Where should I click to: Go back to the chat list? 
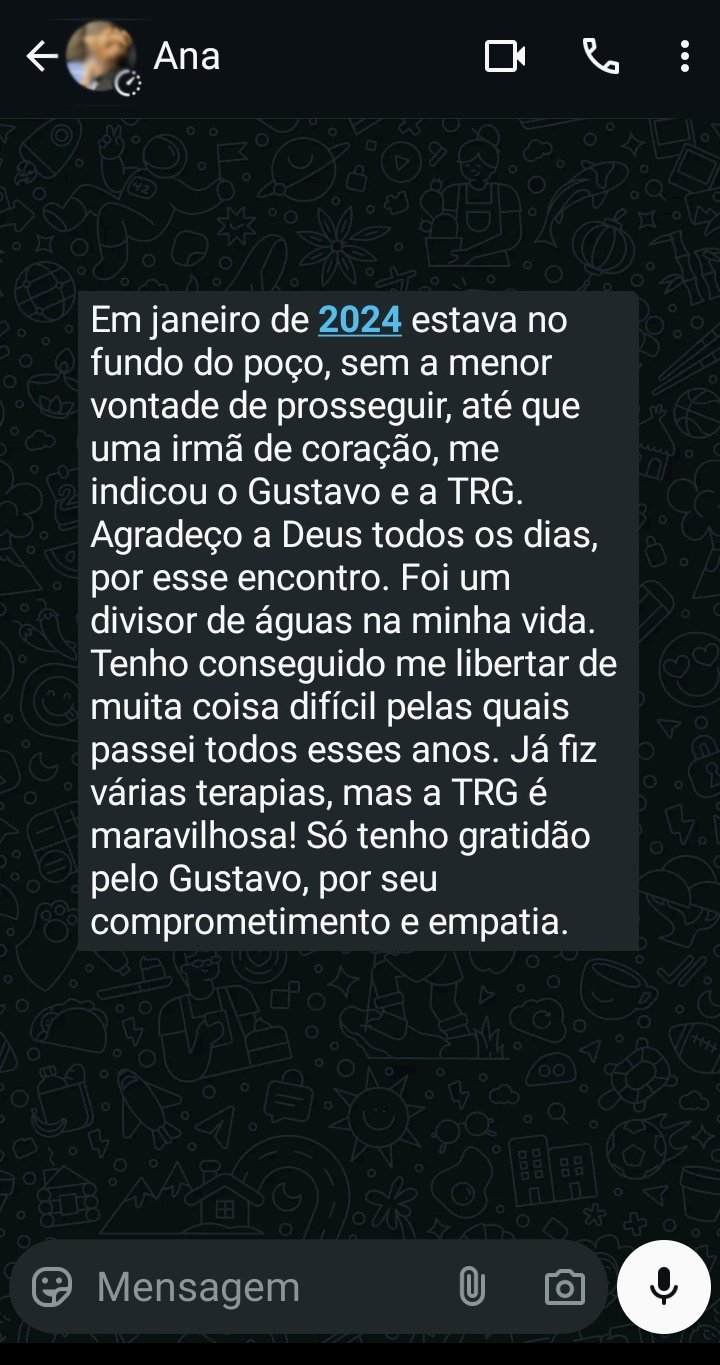pos(41,57)
